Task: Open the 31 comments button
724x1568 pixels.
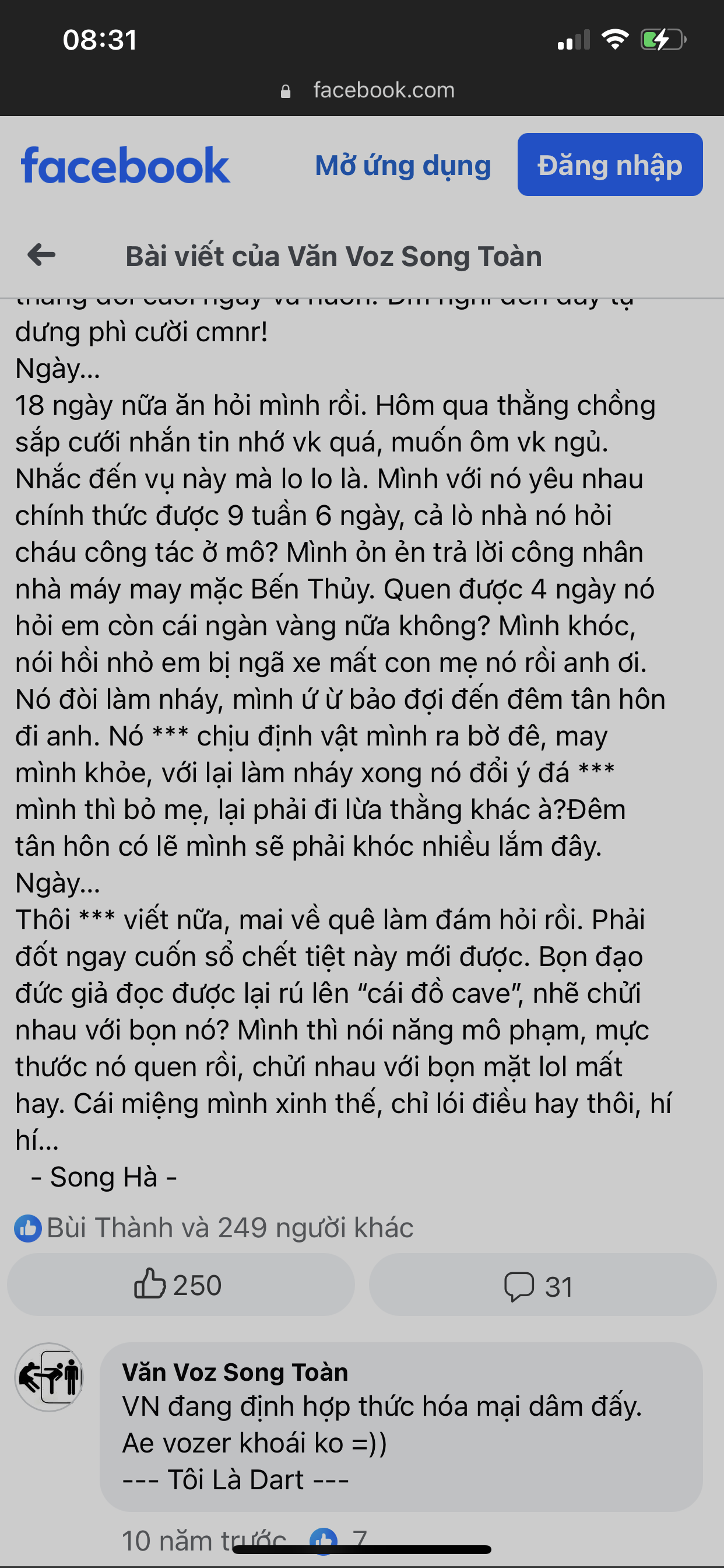Action: (542, 1284)
